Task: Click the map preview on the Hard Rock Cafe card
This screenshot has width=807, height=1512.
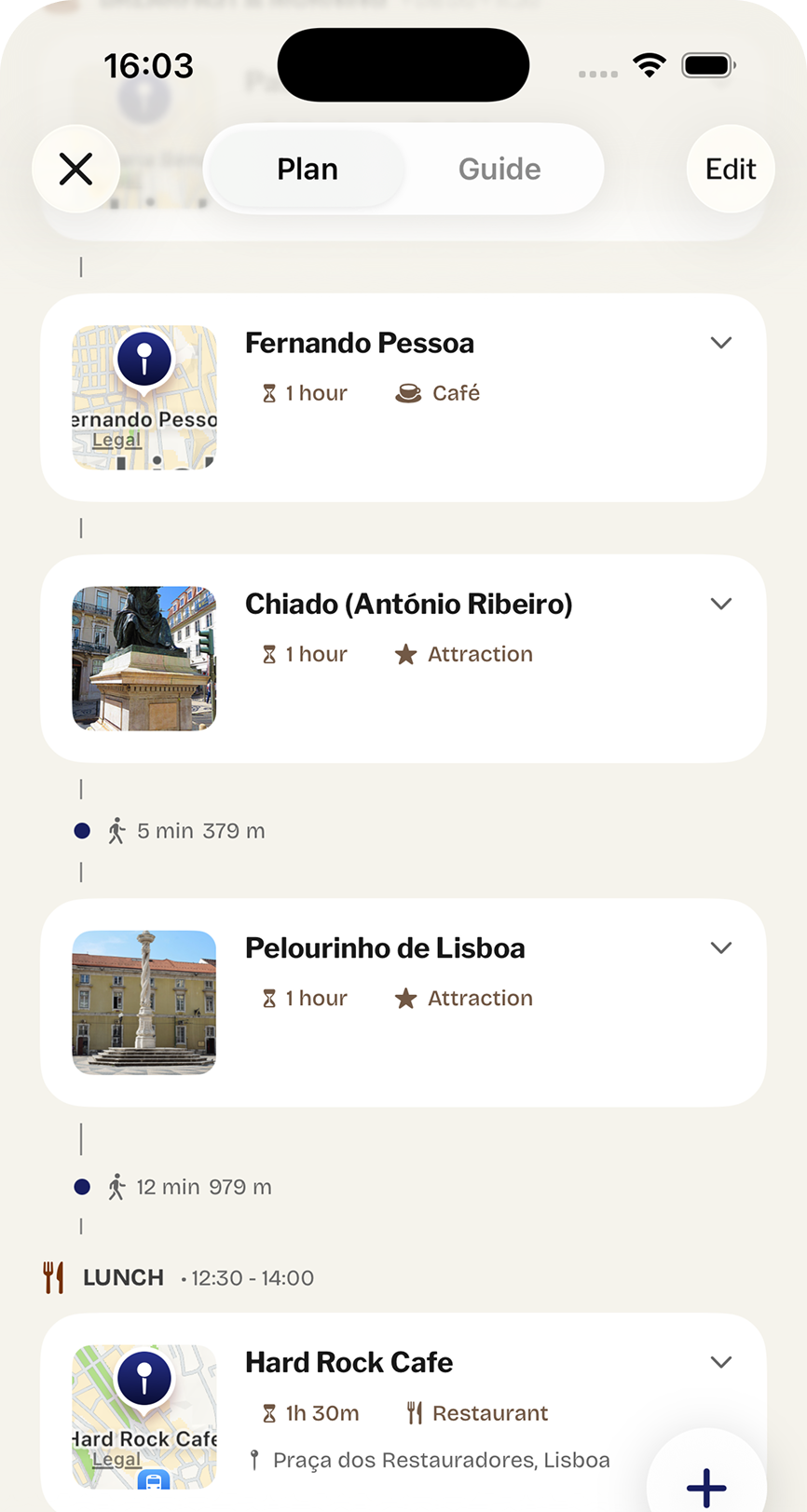Action: [x=144, y=1416]
